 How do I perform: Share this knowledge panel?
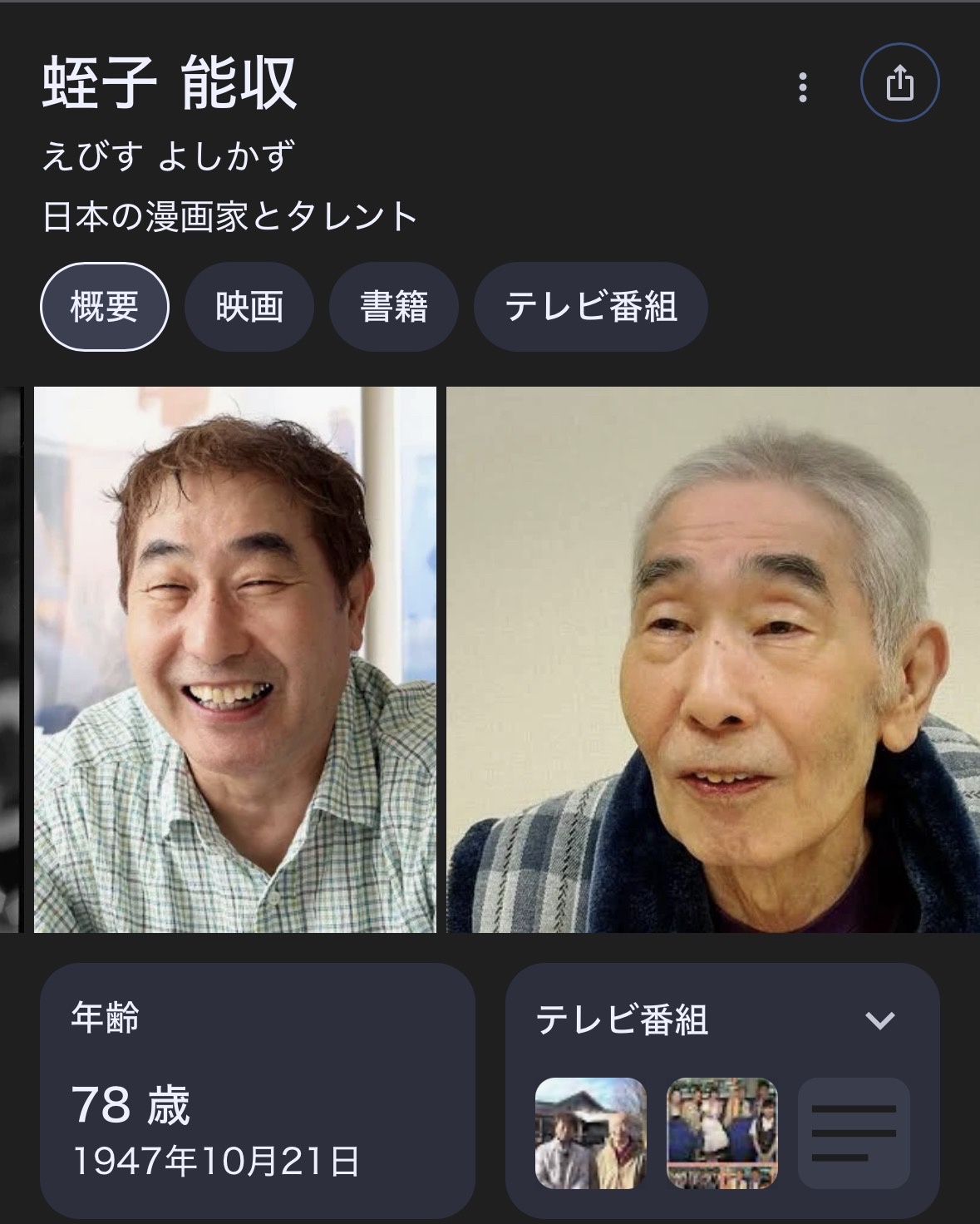(x=899, y=84)
